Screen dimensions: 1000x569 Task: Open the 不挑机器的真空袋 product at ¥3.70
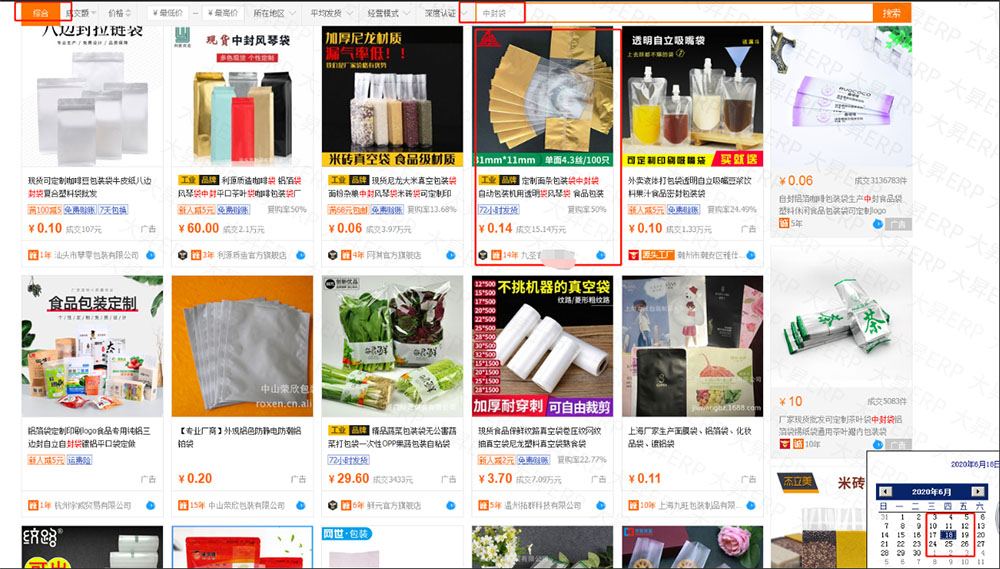tap(541, 345)
